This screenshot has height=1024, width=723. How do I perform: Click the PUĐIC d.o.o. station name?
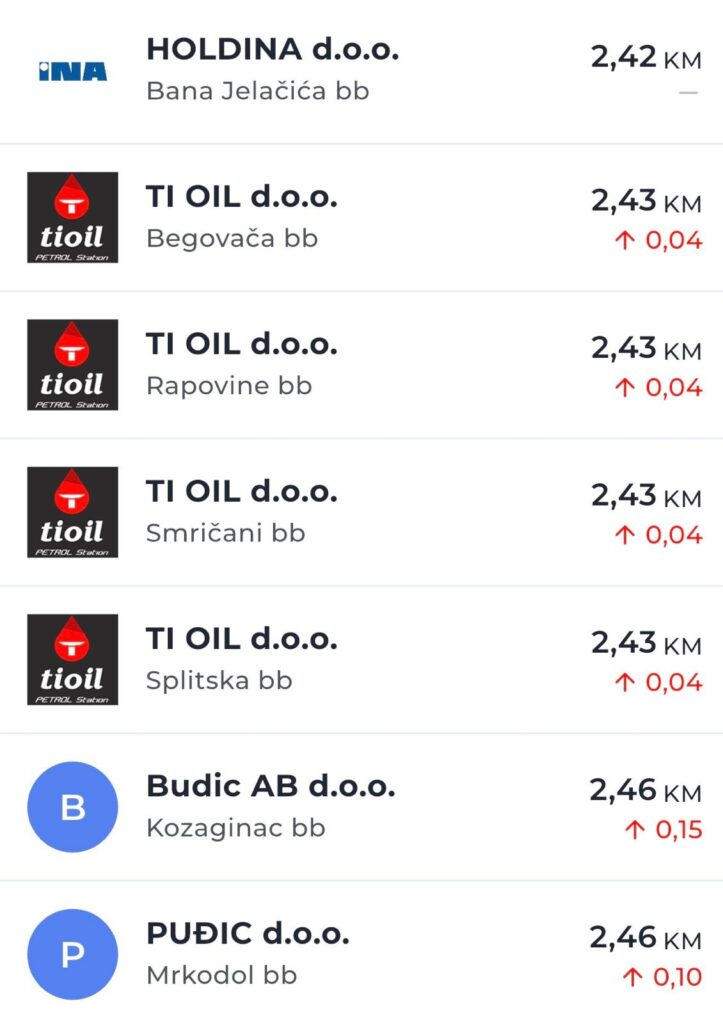[249, 932]
